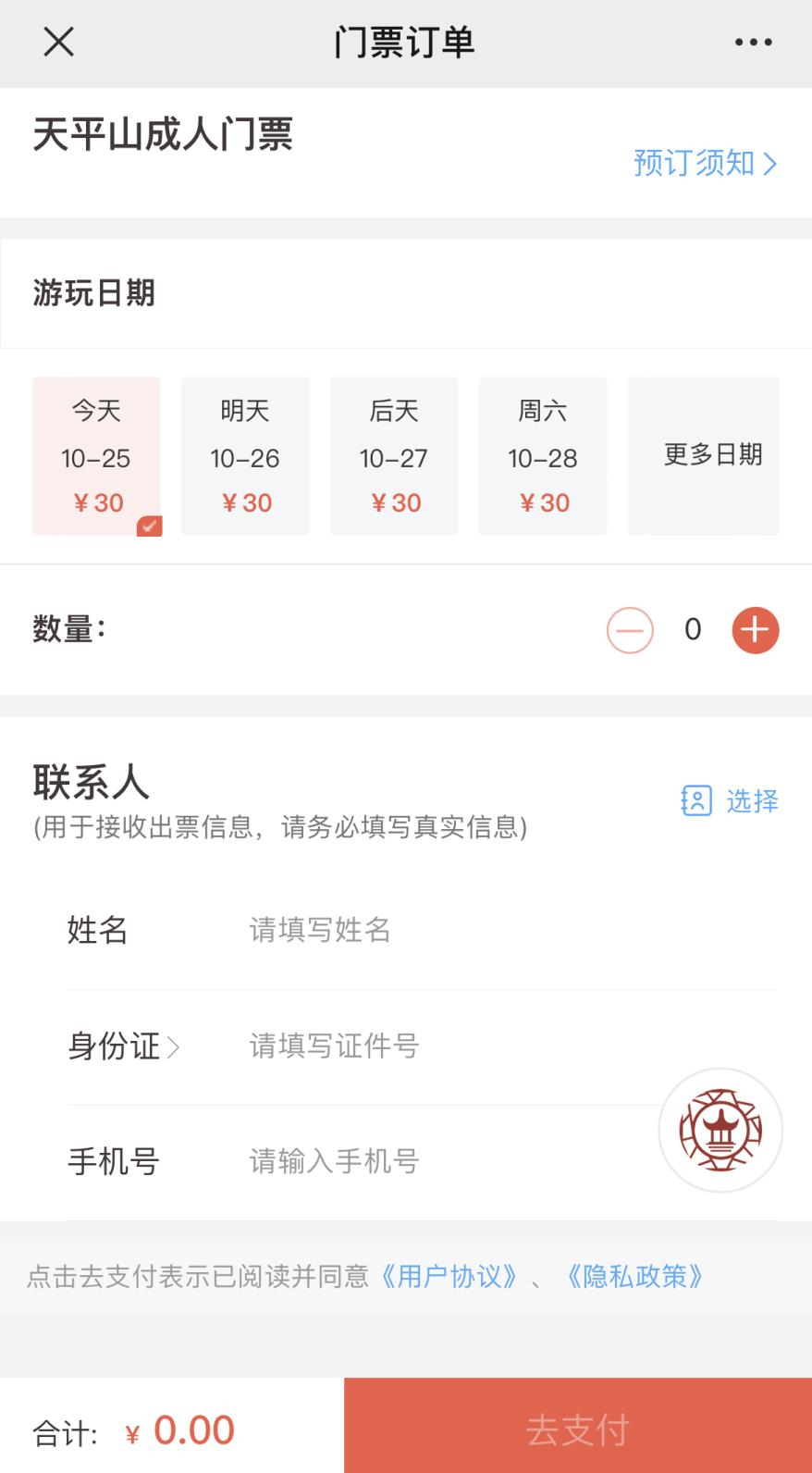
Task: Open the floating pavilion logo button
Action: [720, 1130]
